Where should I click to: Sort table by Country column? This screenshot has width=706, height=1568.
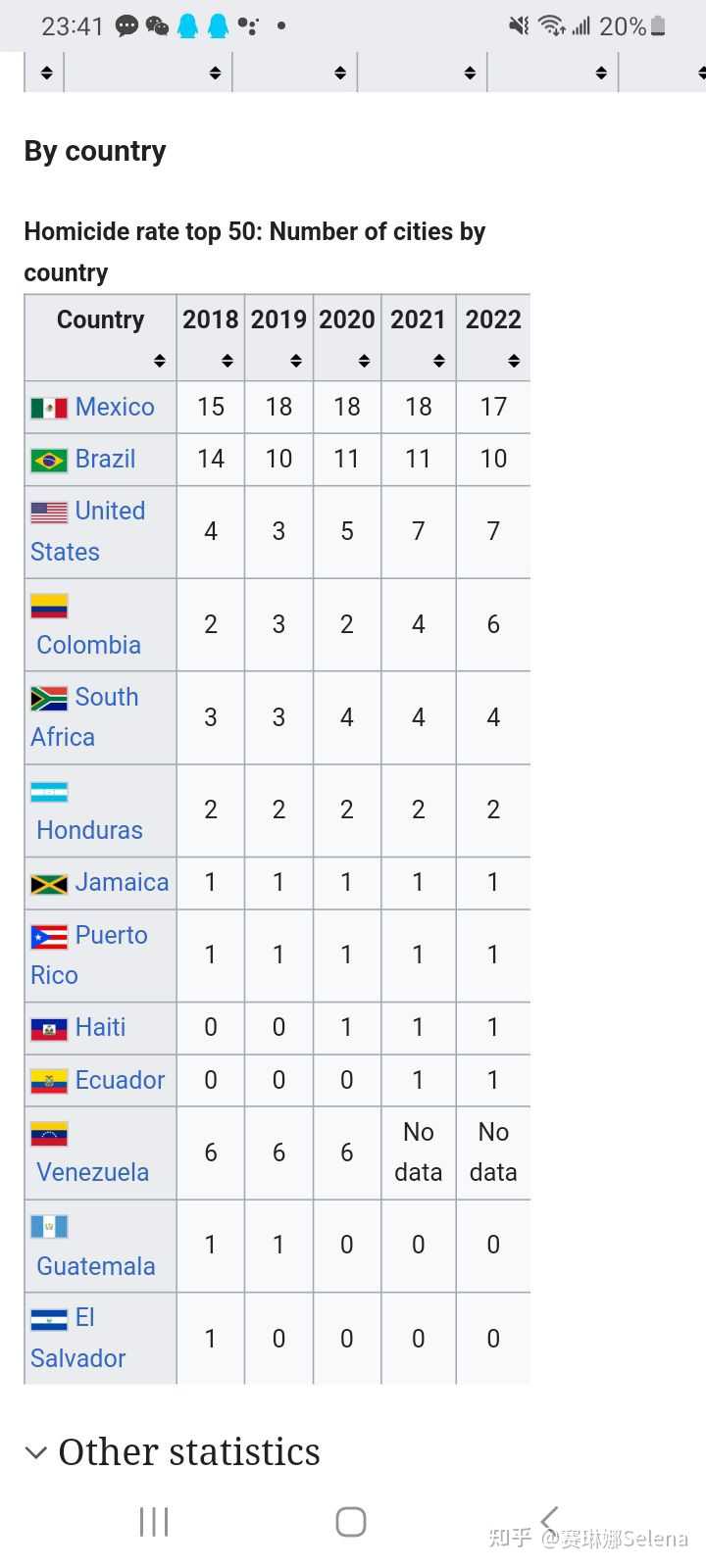(100, 337)
